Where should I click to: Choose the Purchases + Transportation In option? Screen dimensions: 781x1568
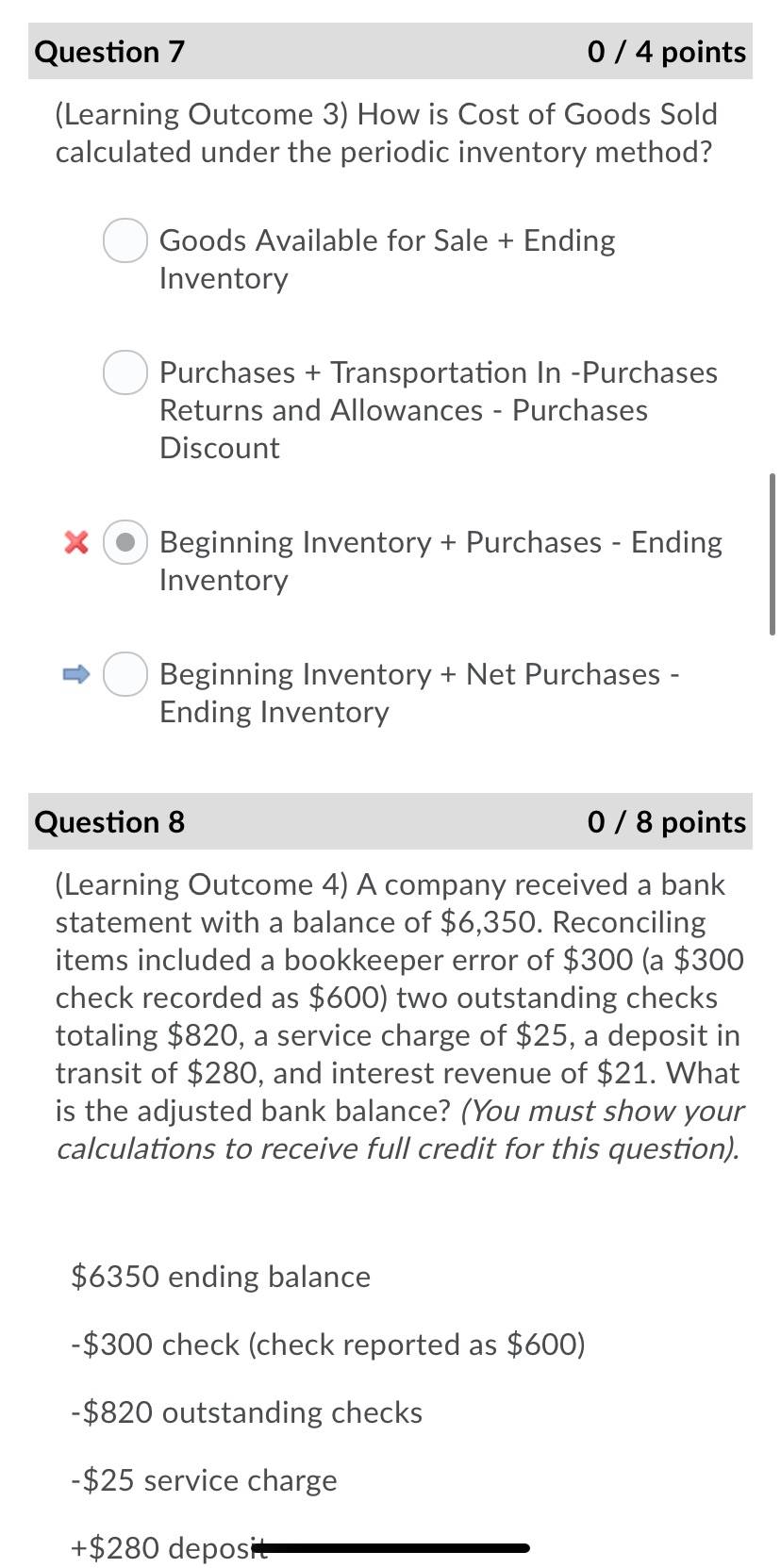(125, 372)
